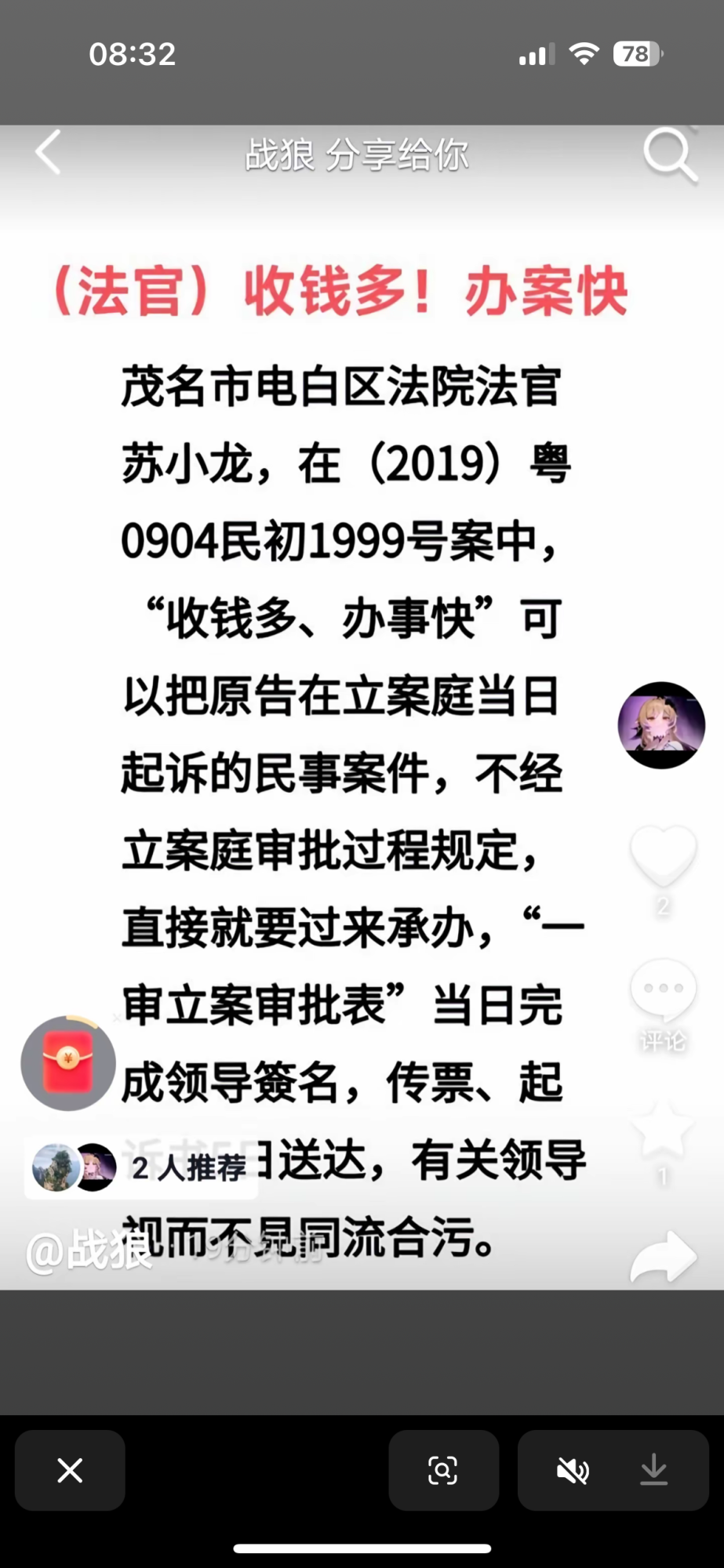The image size is (724, 1568).
Task: Open the @战狼 author name
Action: [x=89, y=1250]
